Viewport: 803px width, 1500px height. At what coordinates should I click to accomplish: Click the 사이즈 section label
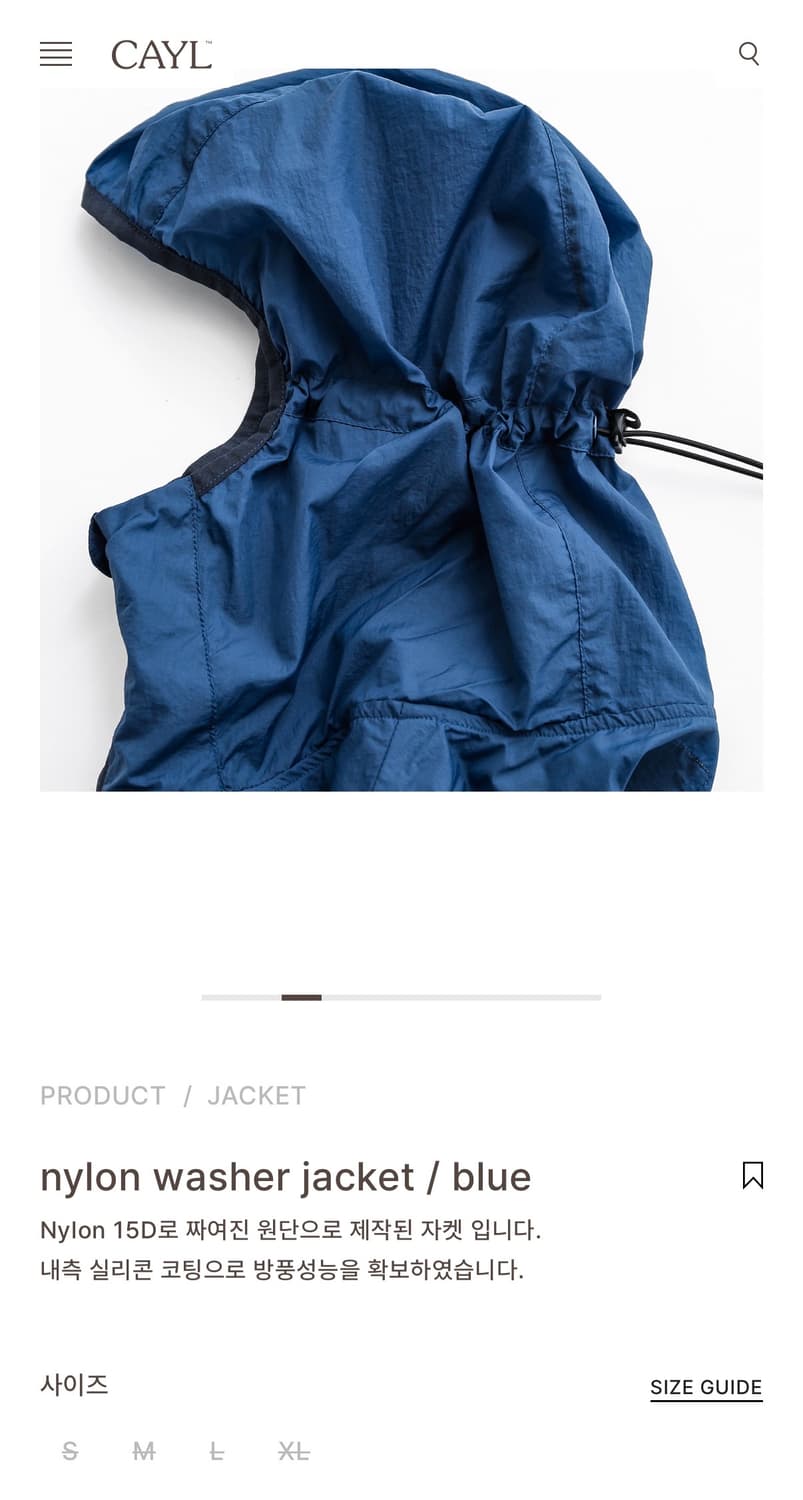pyautogui.click(x=75, y=1385)
